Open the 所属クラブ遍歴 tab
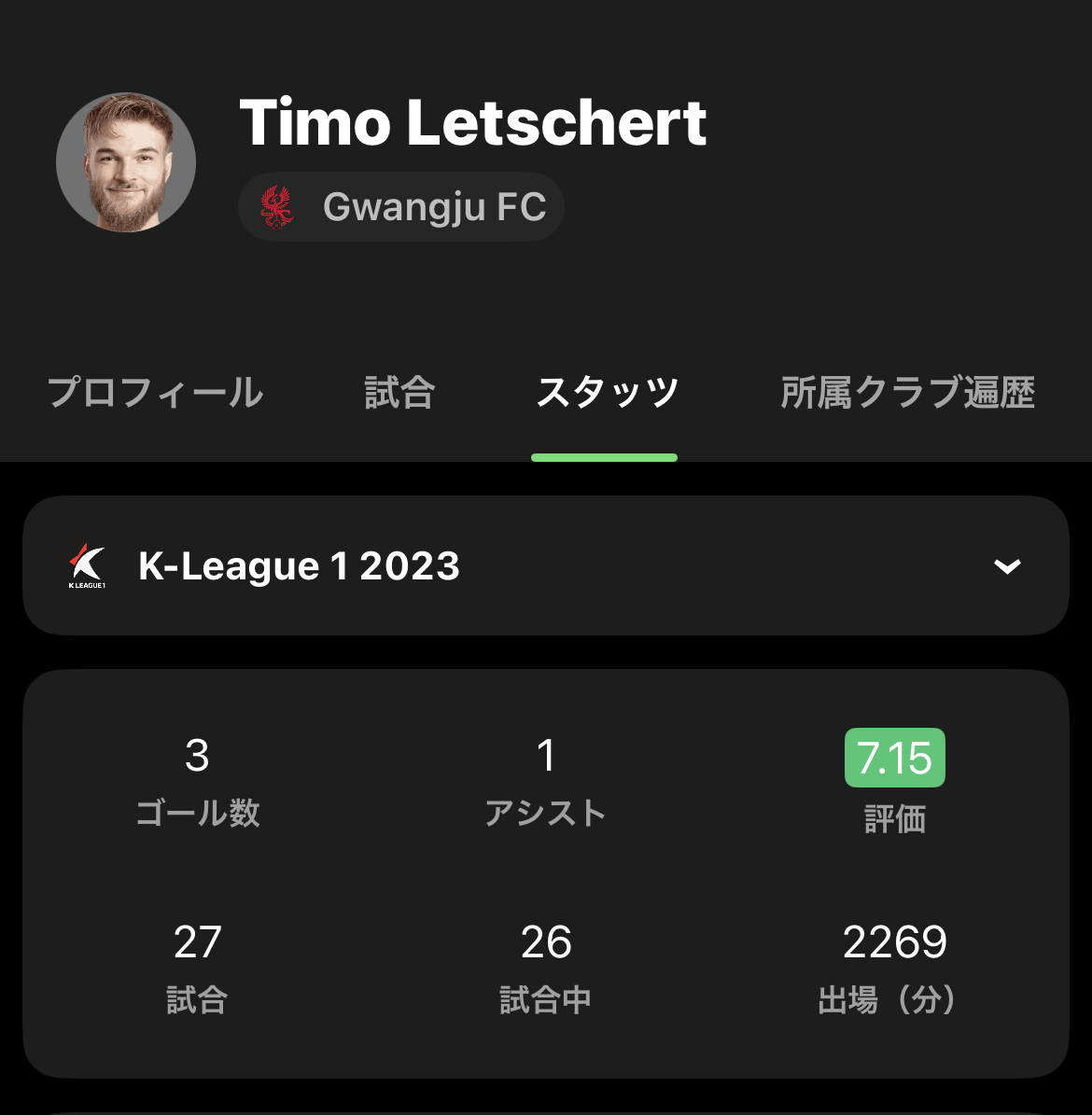Screen dimensions: 1092x1115 (907, 393)
